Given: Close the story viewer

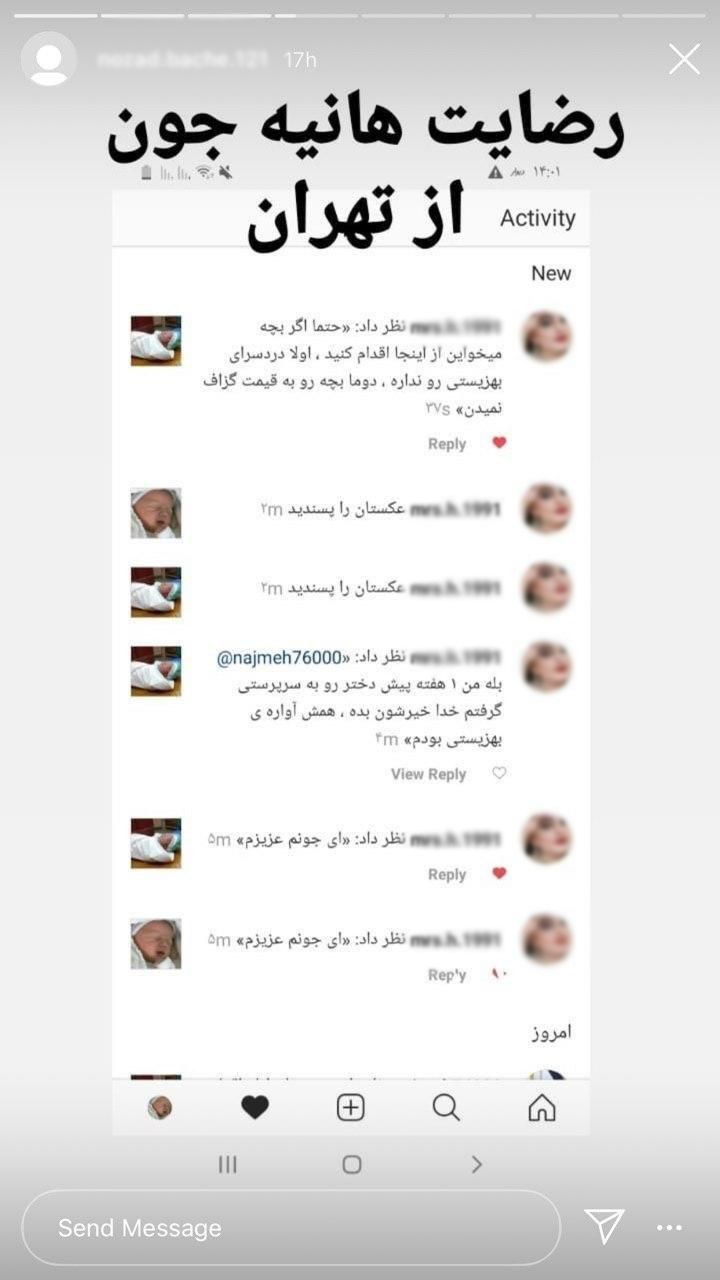Looking at the screenshot, I should [684, 59].
